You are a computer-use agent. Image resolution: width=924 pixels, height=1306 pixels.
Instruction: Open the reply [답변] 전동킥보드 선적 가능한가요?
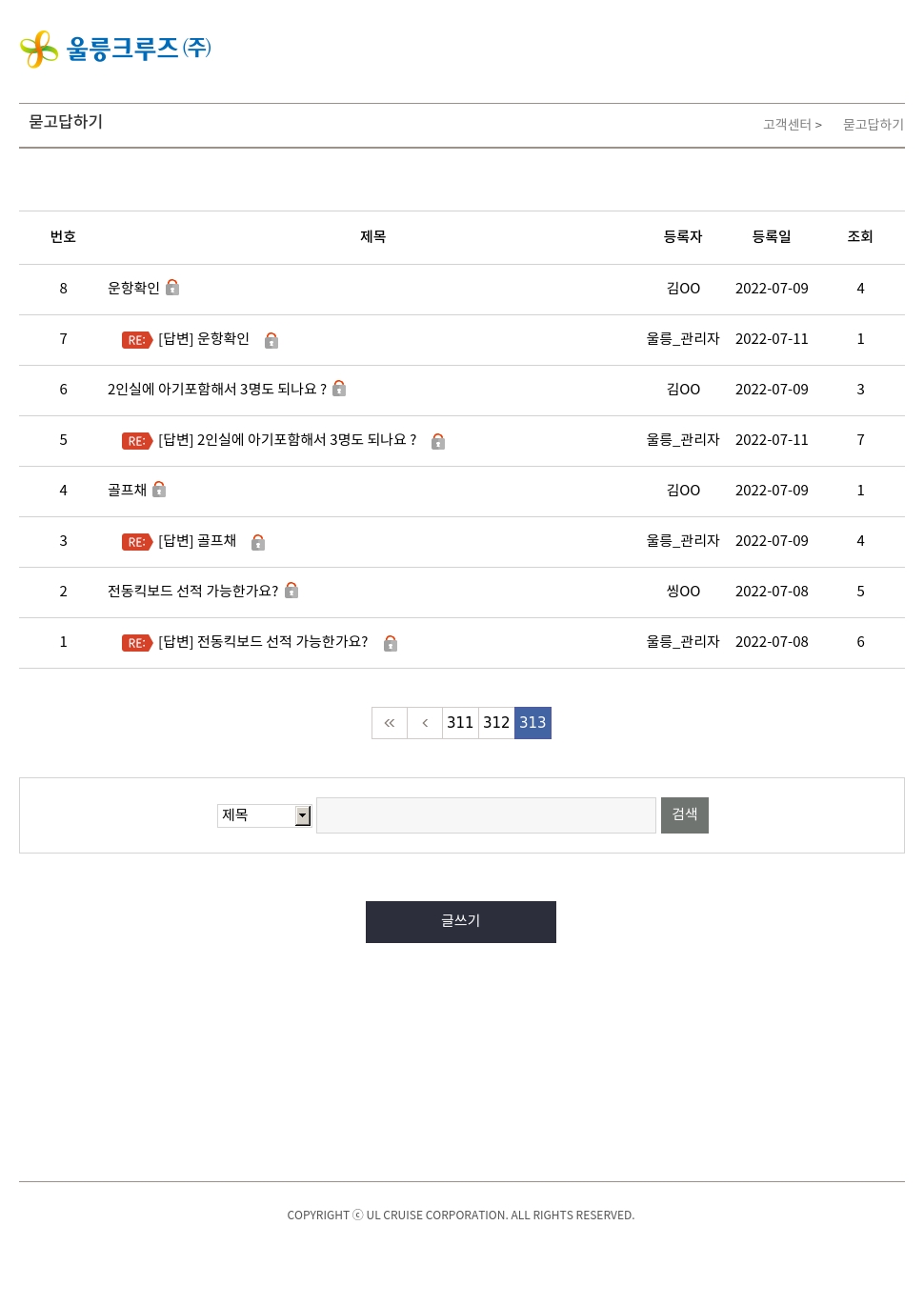(x=263, y=642)
